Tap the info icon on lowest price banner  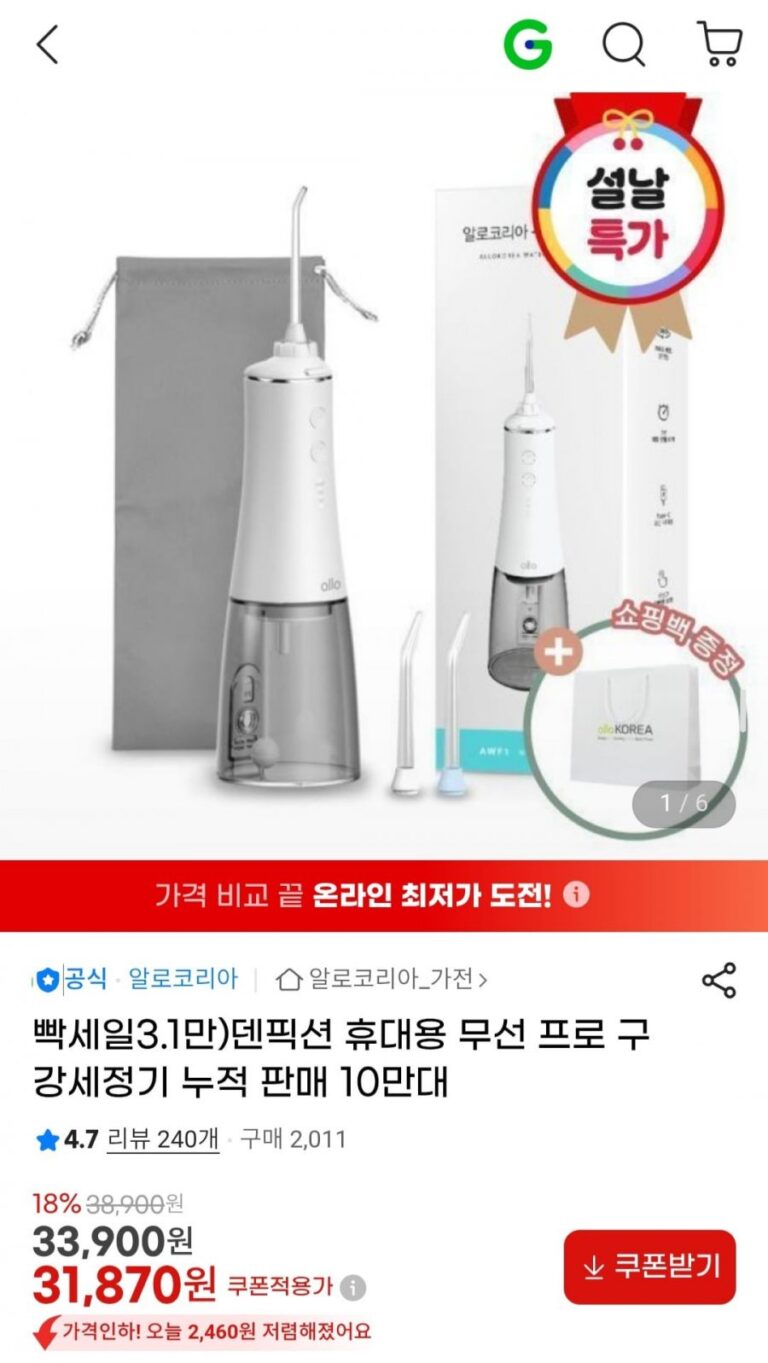[x=576, y=894]
